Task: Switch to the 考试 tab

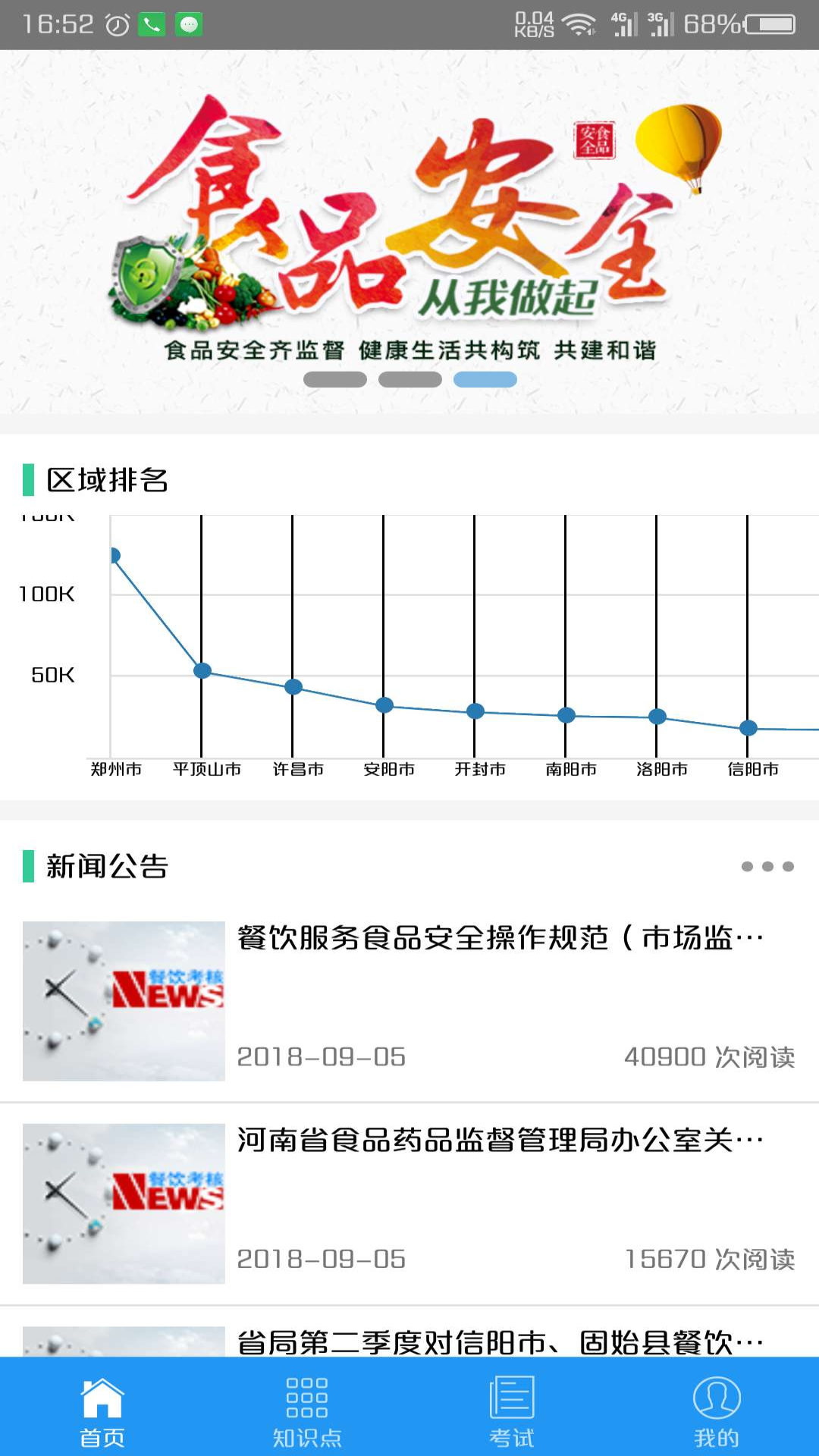Action: [x=512, y=1409]
